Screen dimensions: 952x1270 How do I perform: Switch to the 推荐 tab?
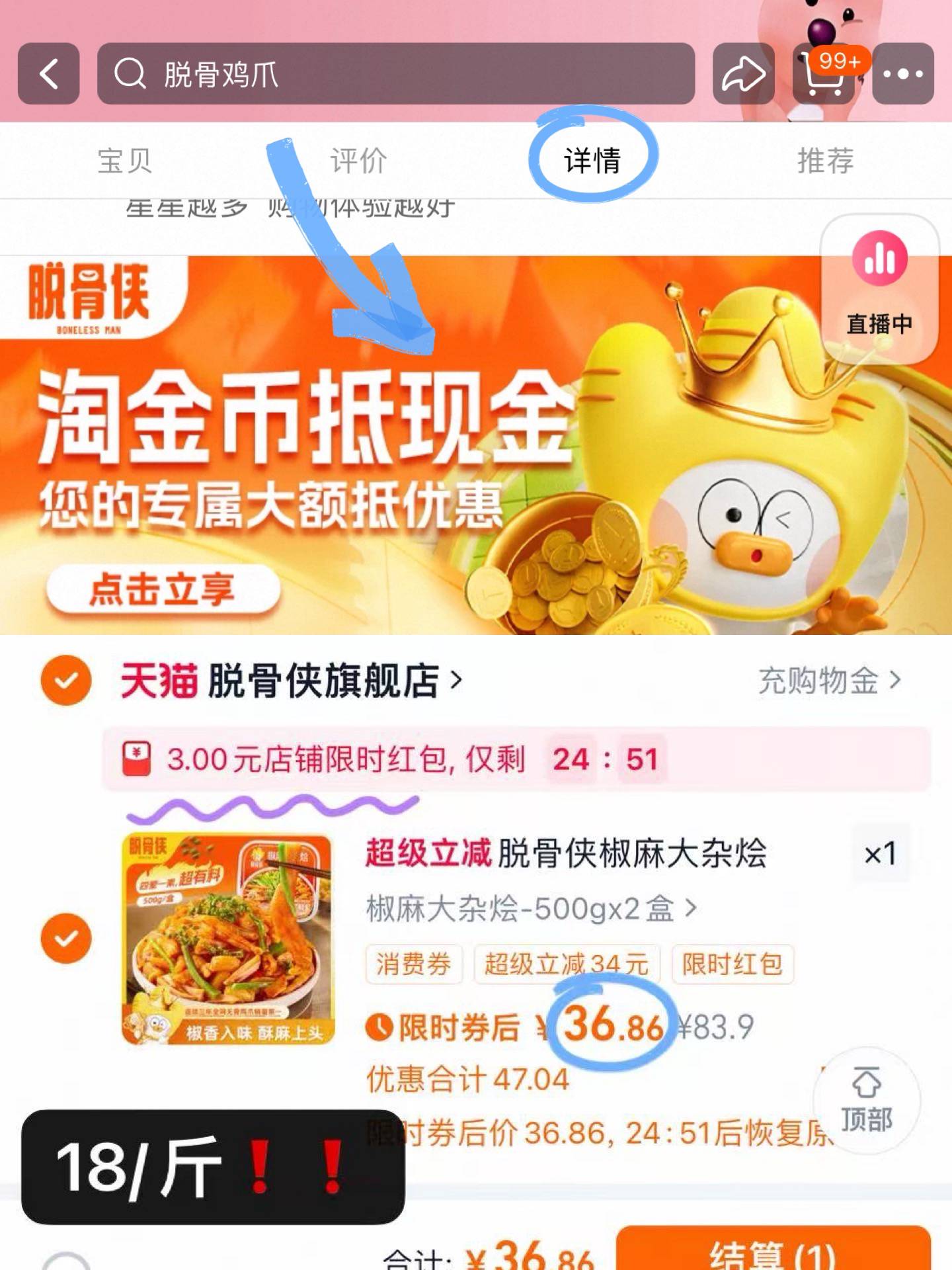click(x=826, y=159)
